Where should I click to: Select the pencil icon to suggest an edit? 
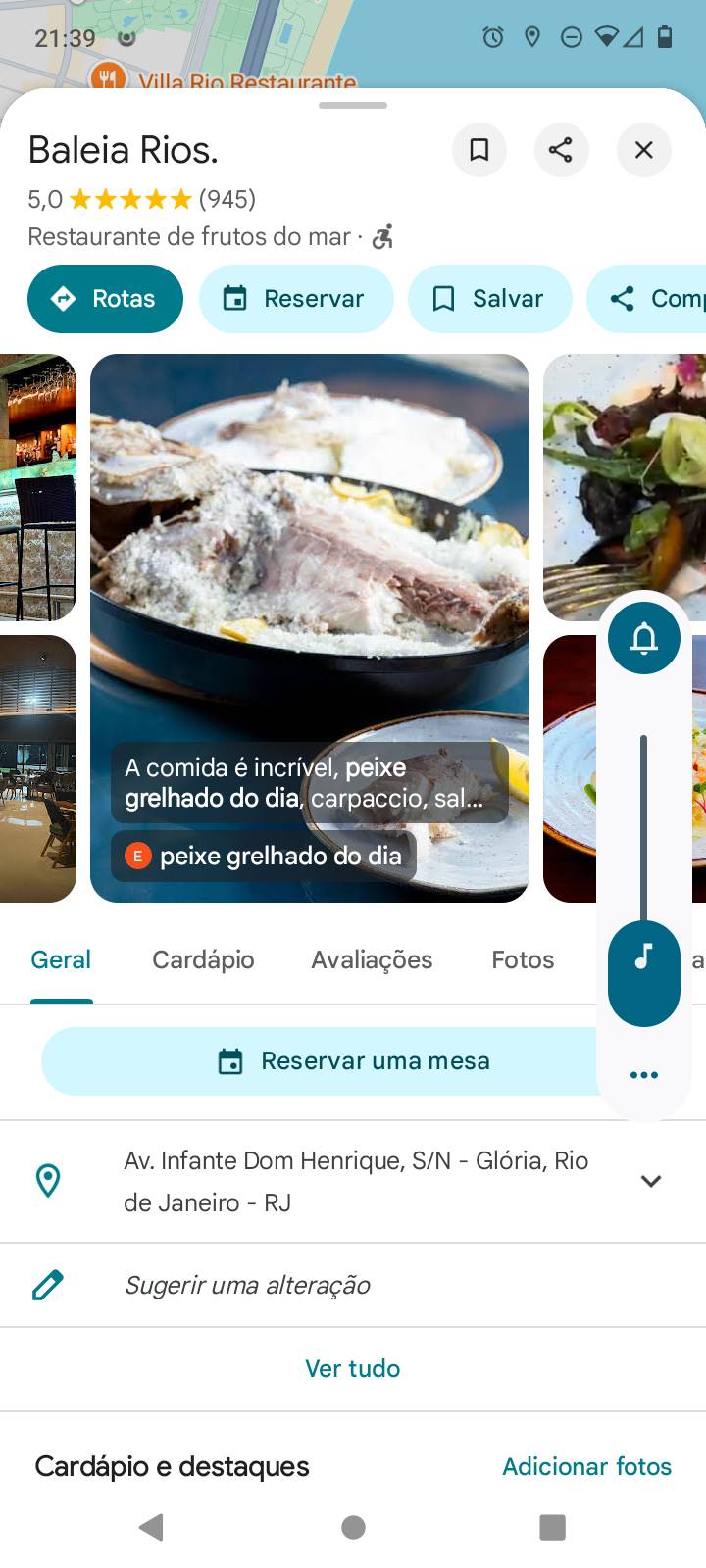pyautogui.click(x=47, y=1285)
